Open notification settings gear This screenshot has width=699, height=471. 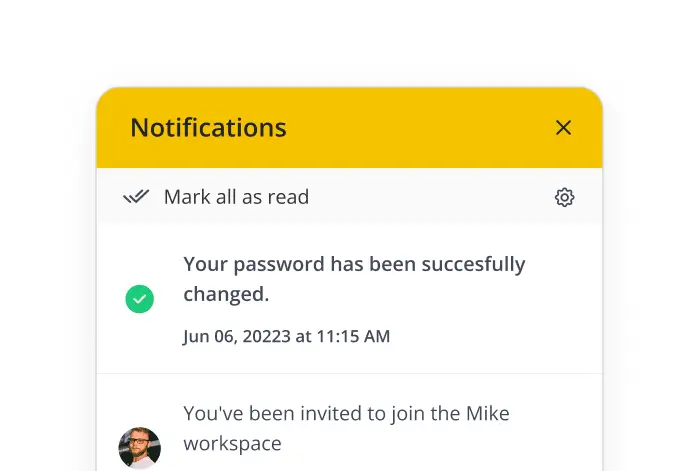[564, 197]
